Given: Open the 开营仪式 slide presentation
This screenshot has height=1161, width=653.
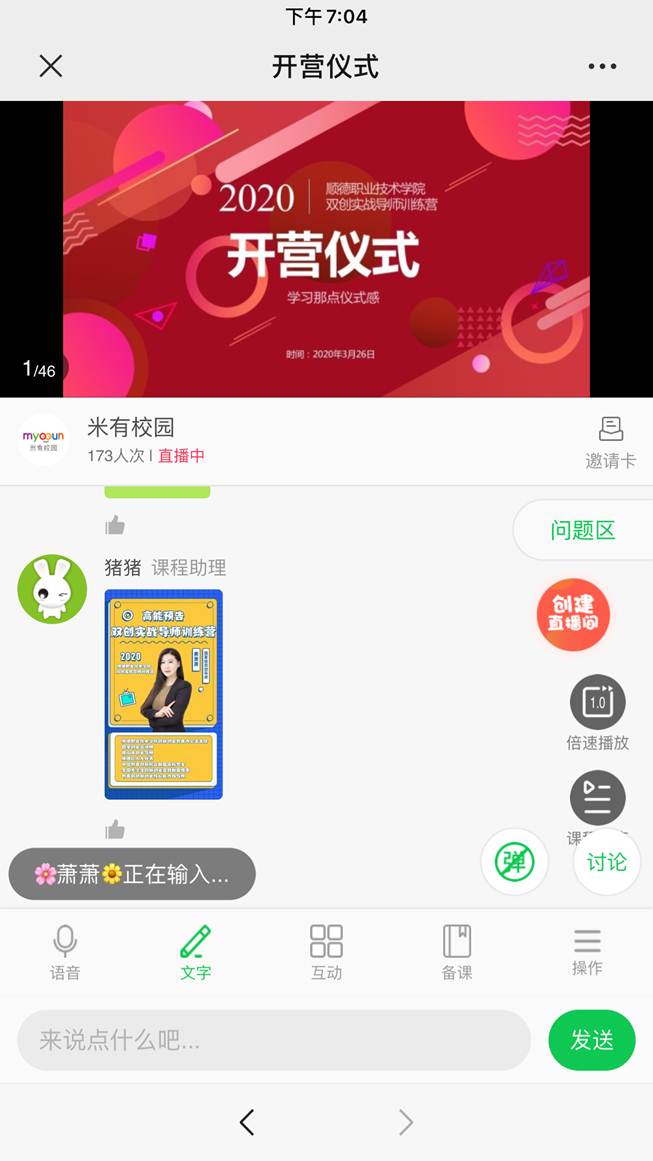Looking at the screenshot, I should pyautogui.click(x=326, y=248).
